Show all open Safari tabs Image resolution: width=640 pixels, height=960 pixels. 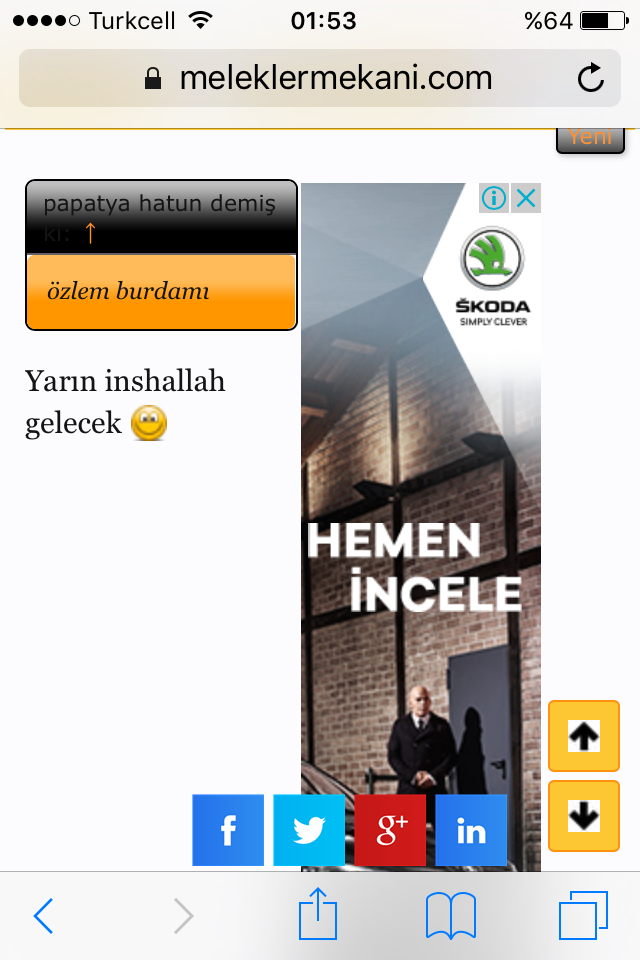(x=583, y=915)
